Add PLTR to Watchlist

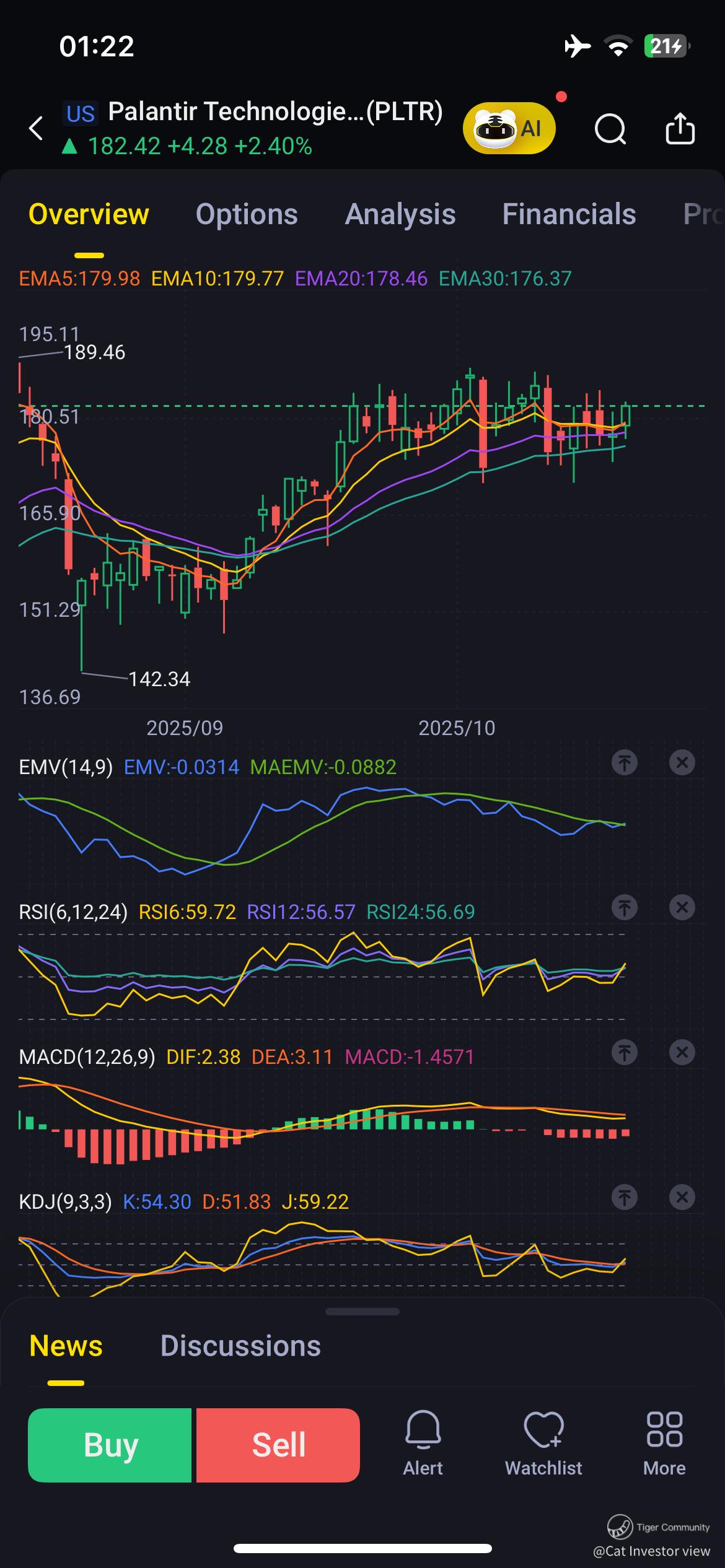tap(543, 1443)
